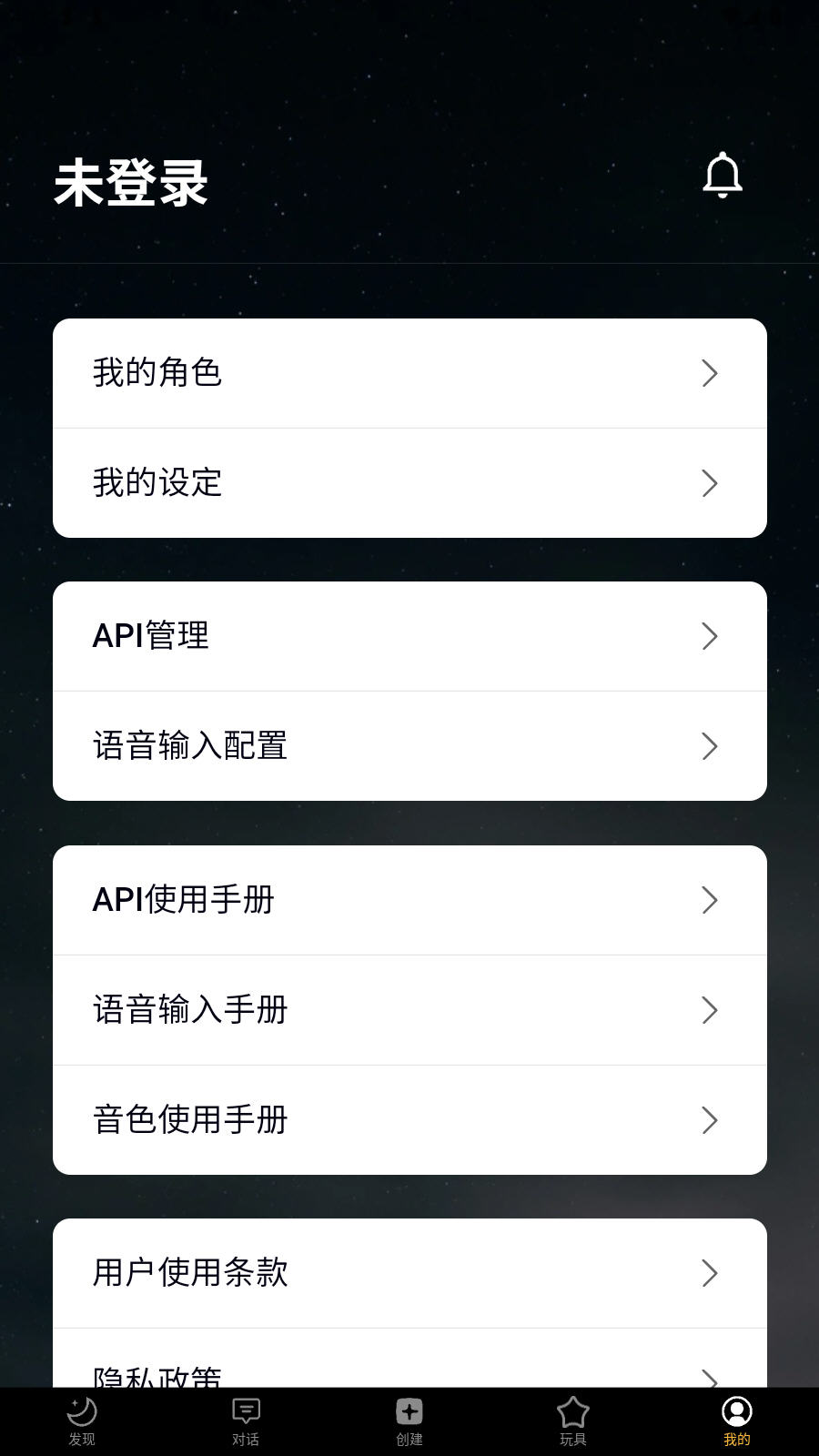
Task: Tap the clock icon above 发现
Action: tap(82, 1411)
